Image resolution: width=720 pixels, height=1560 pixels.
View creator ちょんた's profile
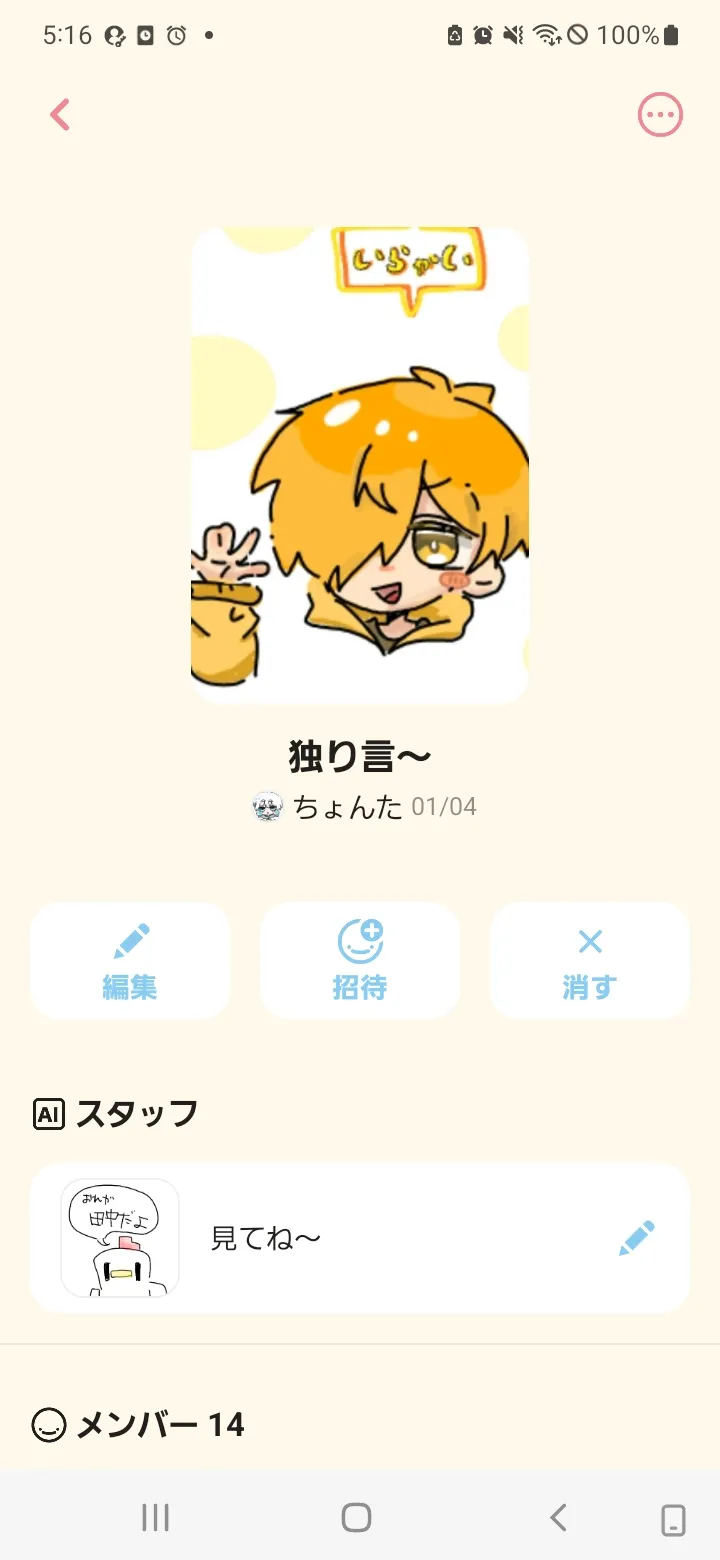330,807
